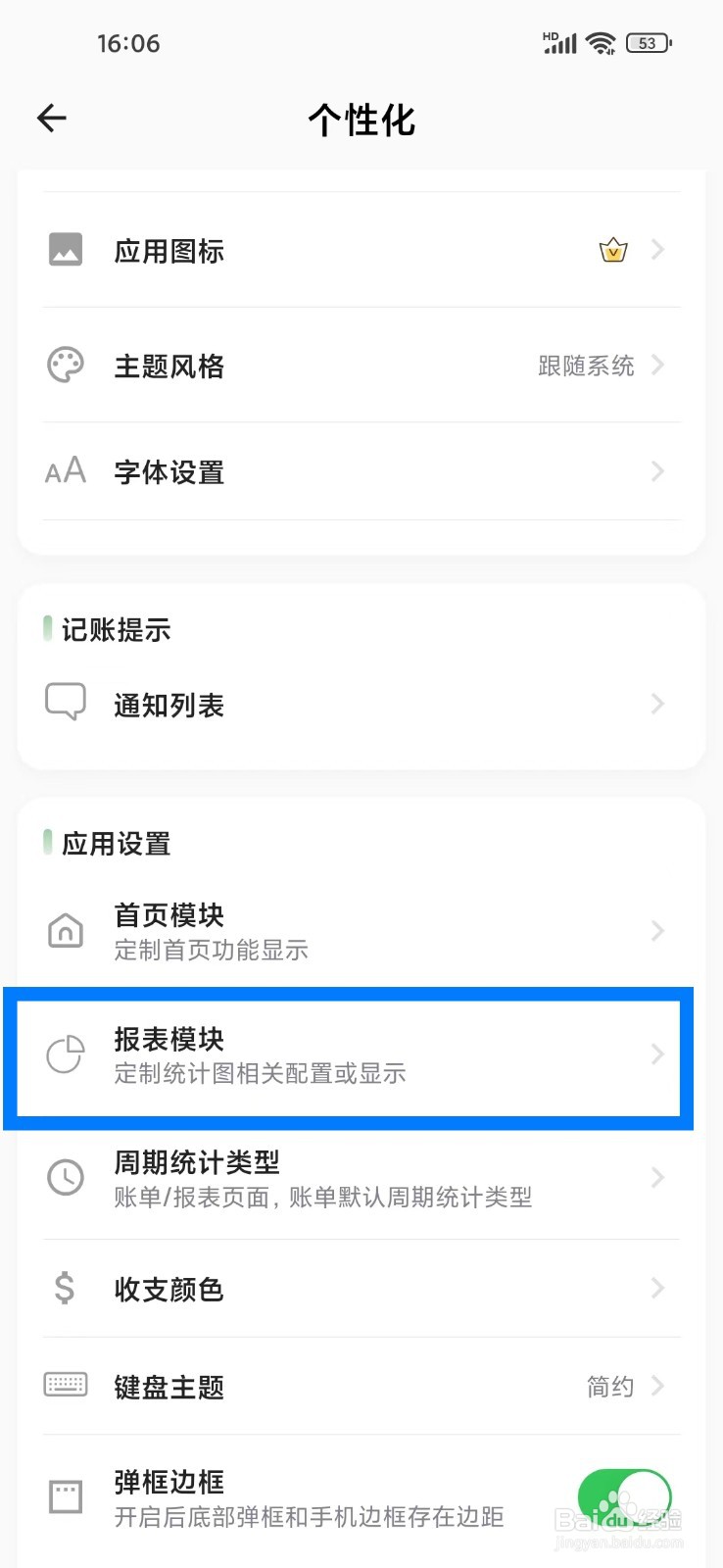Image resolution: width=723 pixels, height=1568 pixels.
Task: Click the dollar icon for 收支颜色
Action: pos(65,1289)
